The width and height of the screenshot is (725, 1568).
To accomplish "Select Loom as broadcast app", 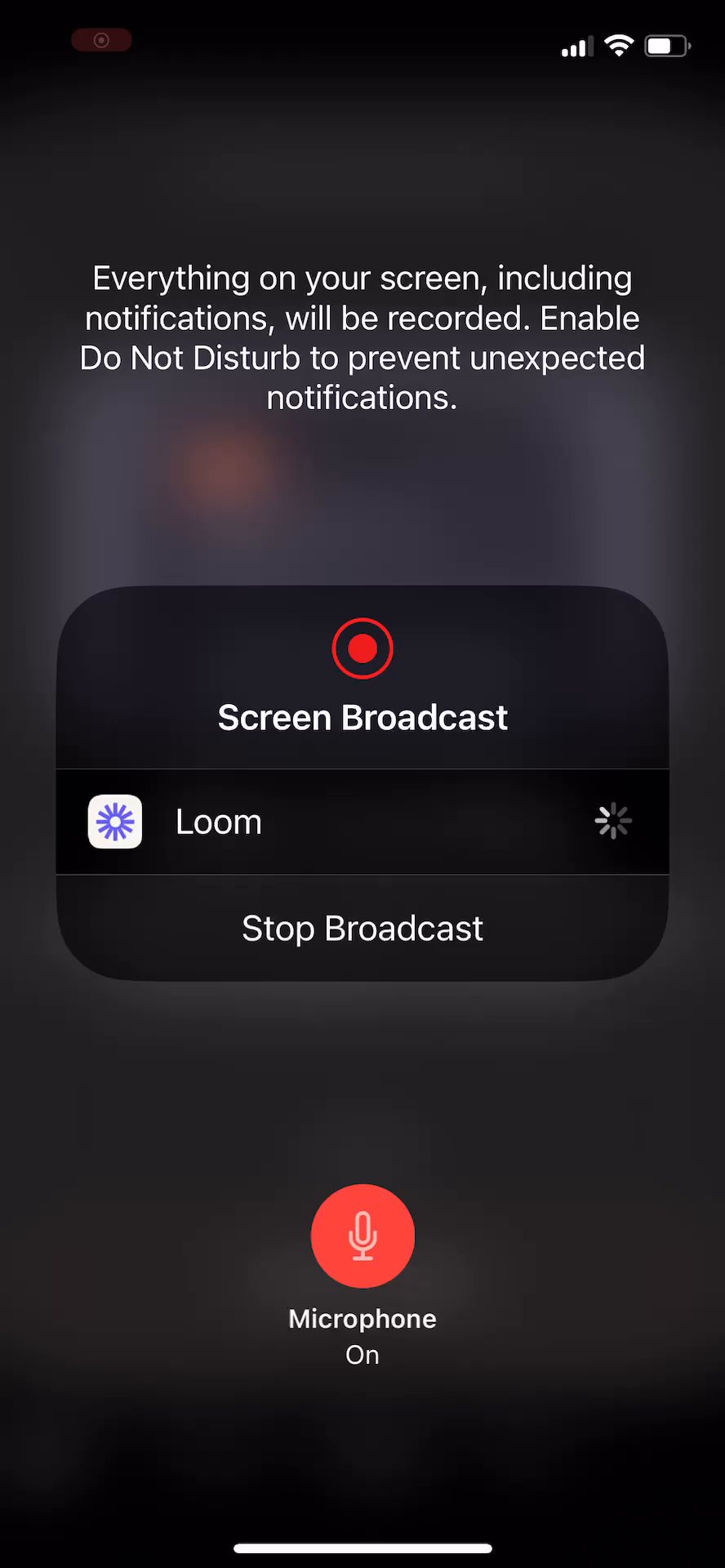I will pos(362,822).
